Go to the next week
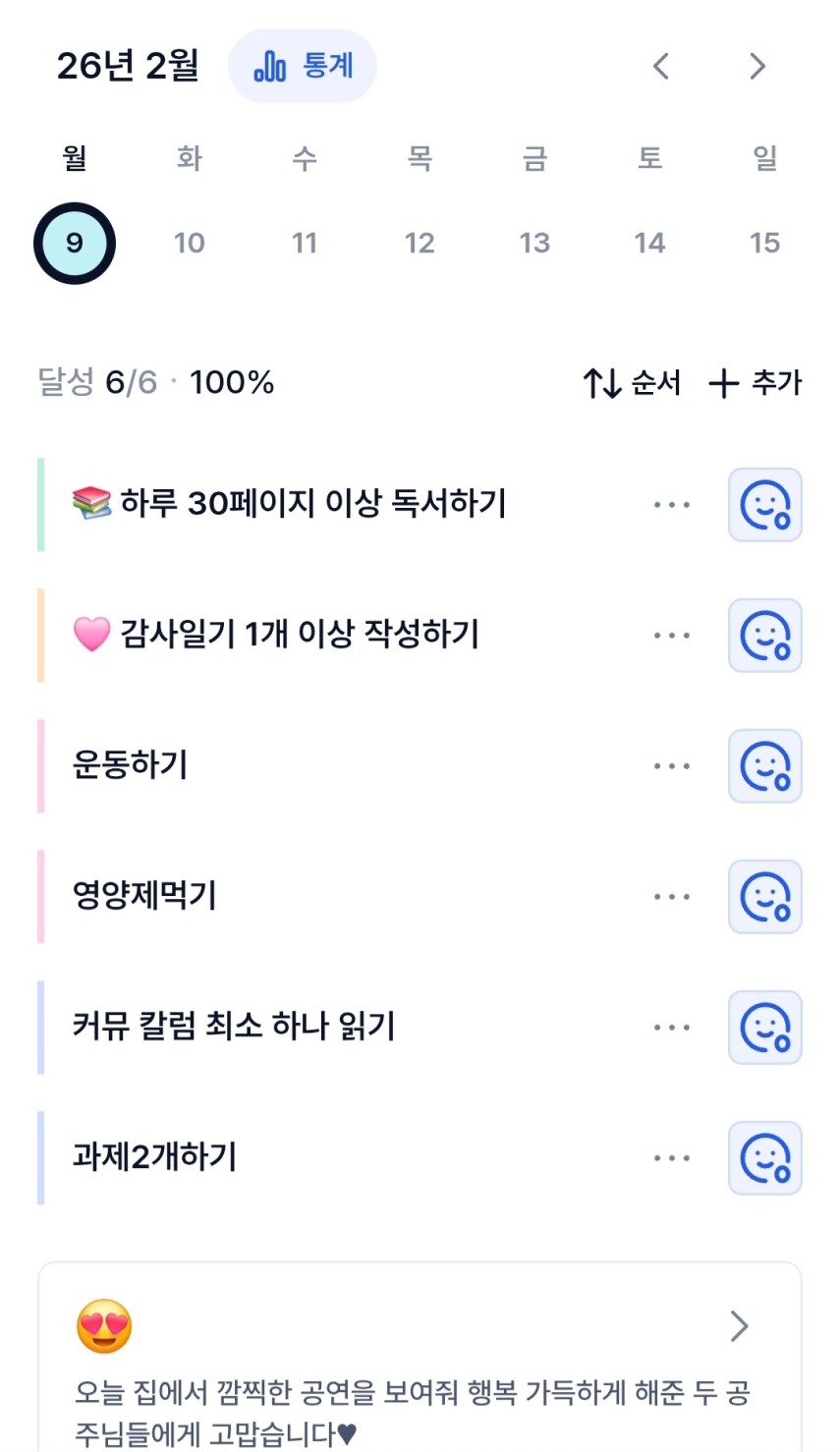The height and width of the screenshot is (1452, 840). pyautogui.click(x=756, y=67)
